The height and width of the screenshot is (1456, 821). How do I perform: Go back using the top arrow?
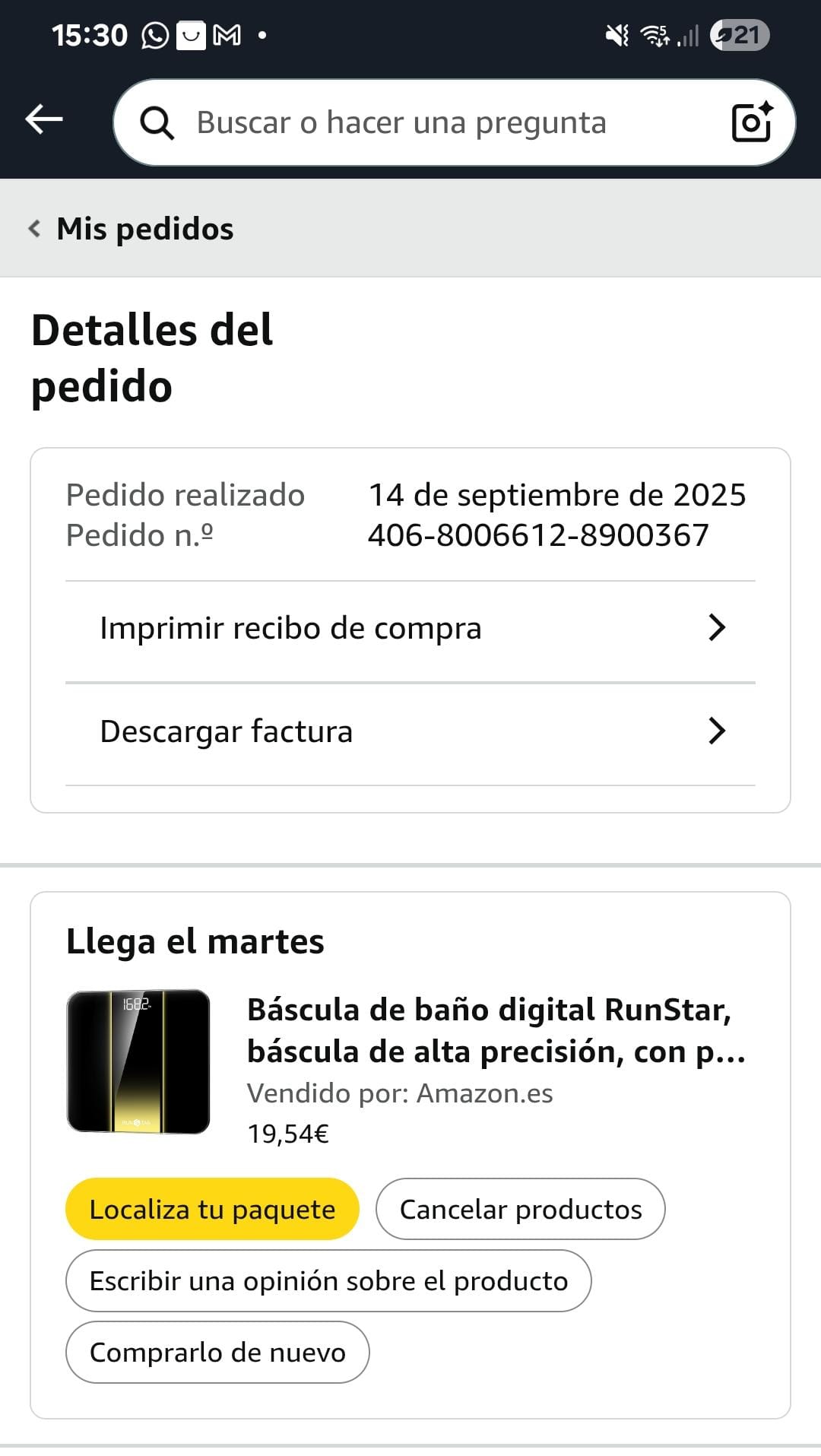(44, 119)
